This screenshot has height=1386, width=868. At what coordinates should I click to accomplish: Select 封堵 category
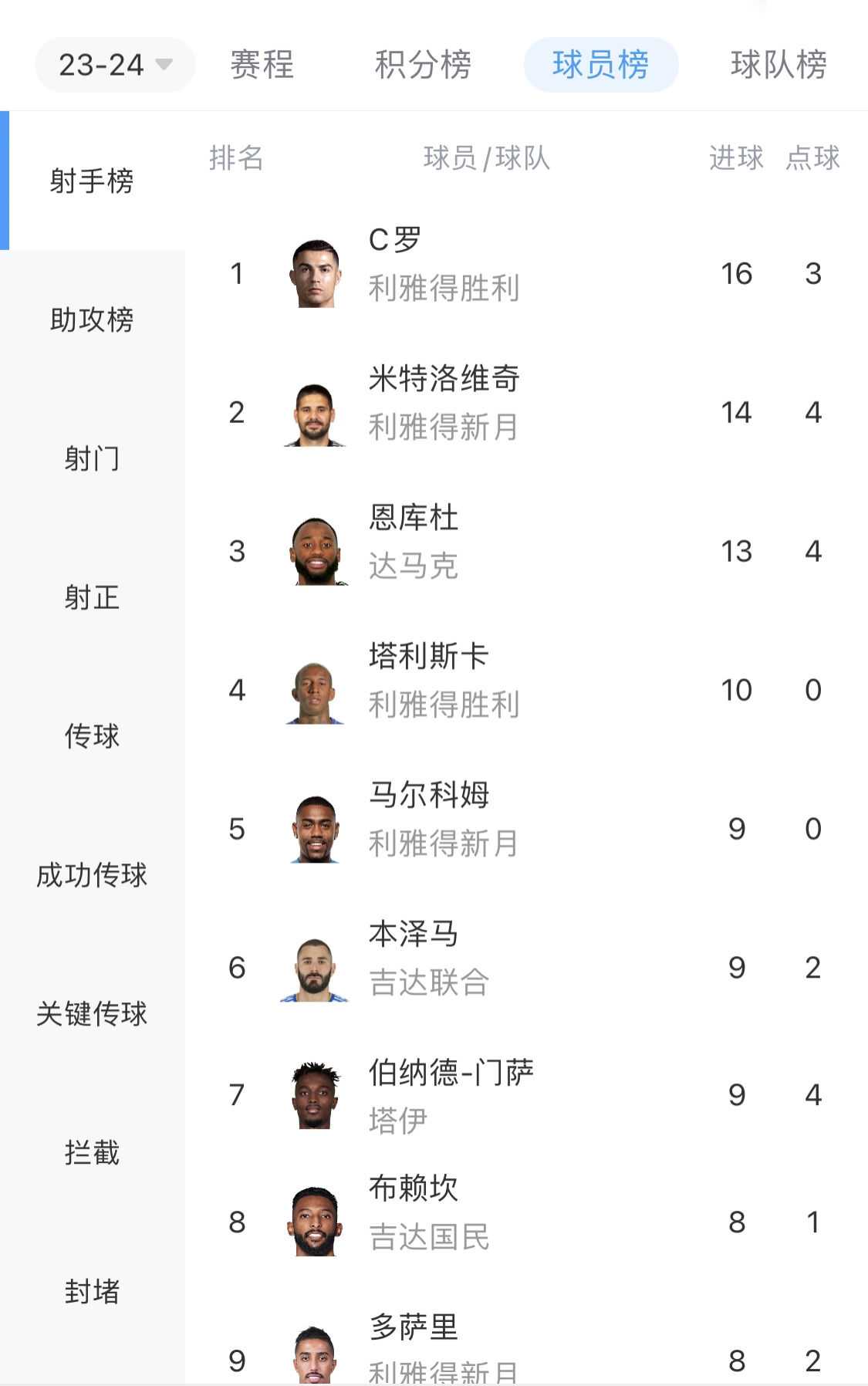[x=92, y=1292]
